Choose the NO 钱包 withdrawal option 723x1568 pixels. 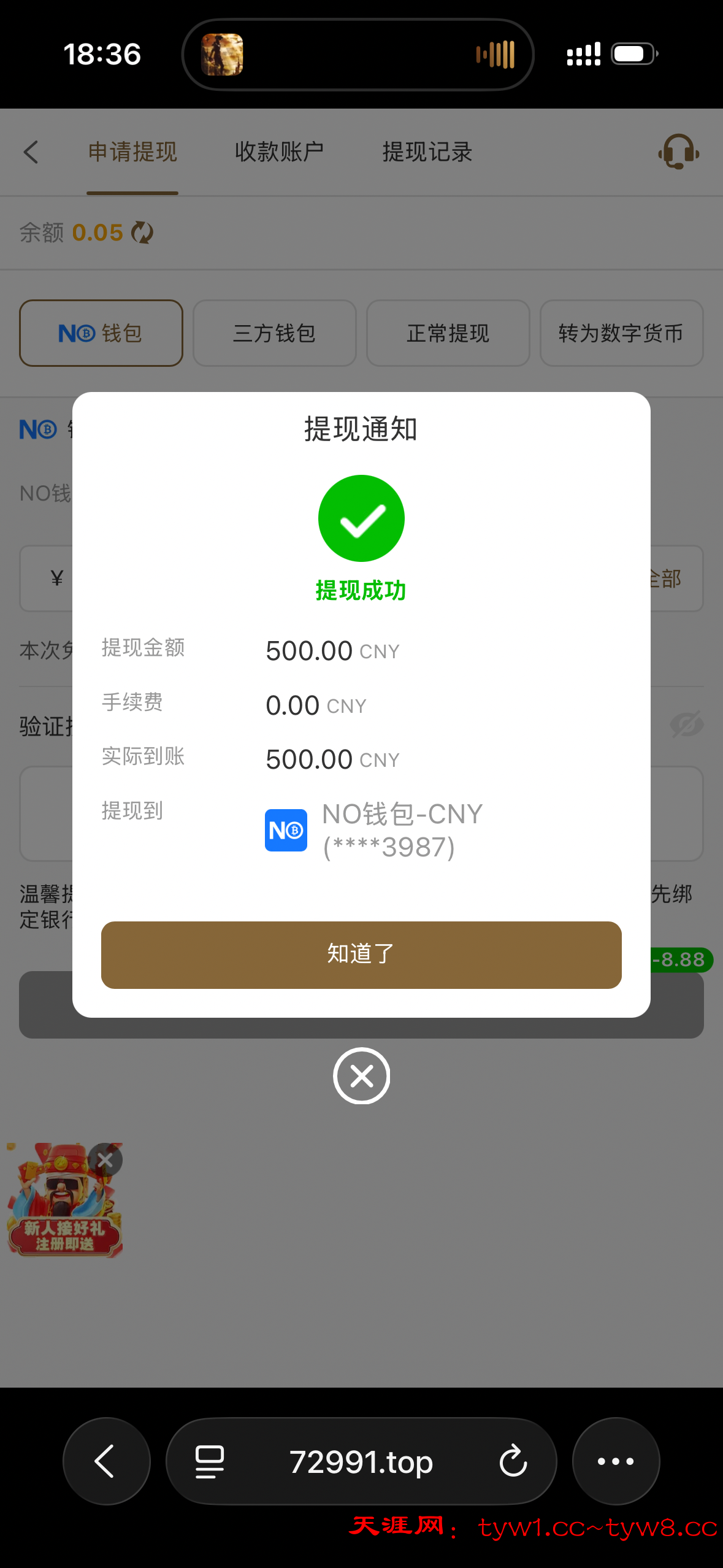tap(101, 333)
